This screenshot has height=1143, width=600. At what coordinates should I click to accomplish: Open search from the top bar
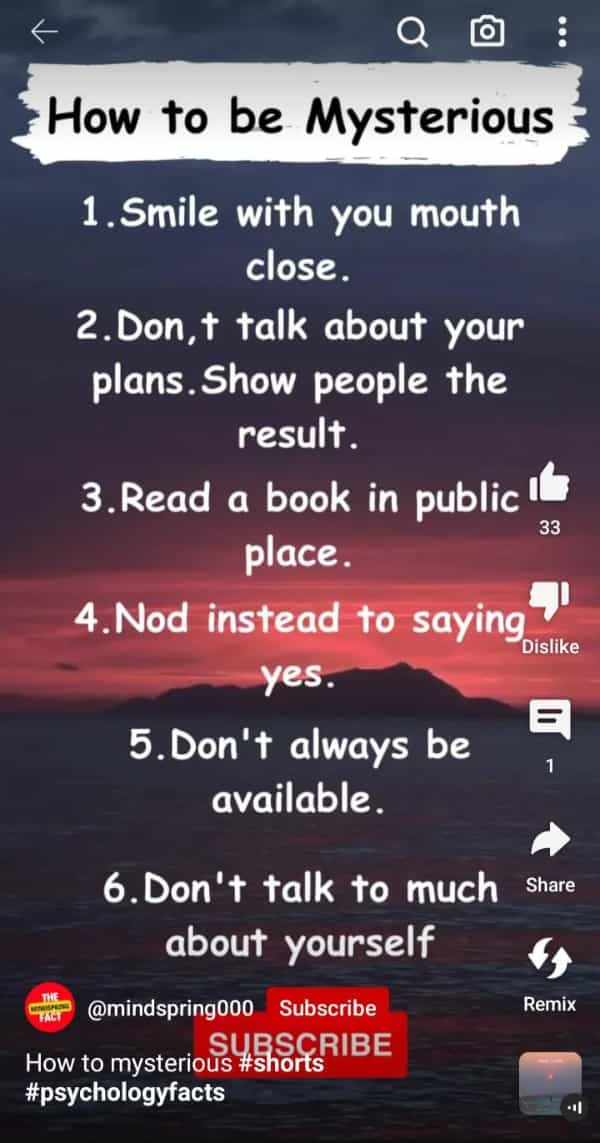point(412,33)
